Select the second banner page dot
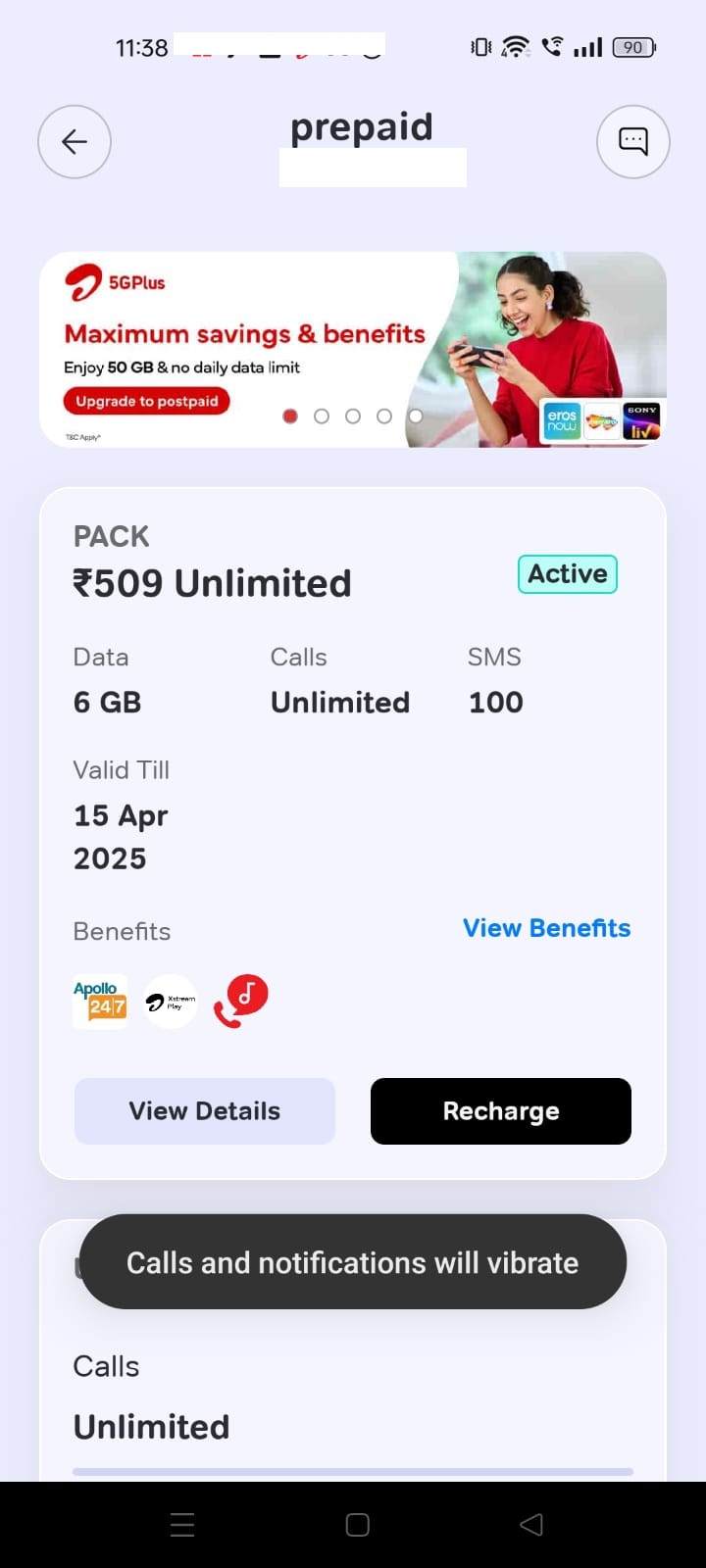Image resolution: width=706 pixels, height=1568 pixels. click(321, 416)
